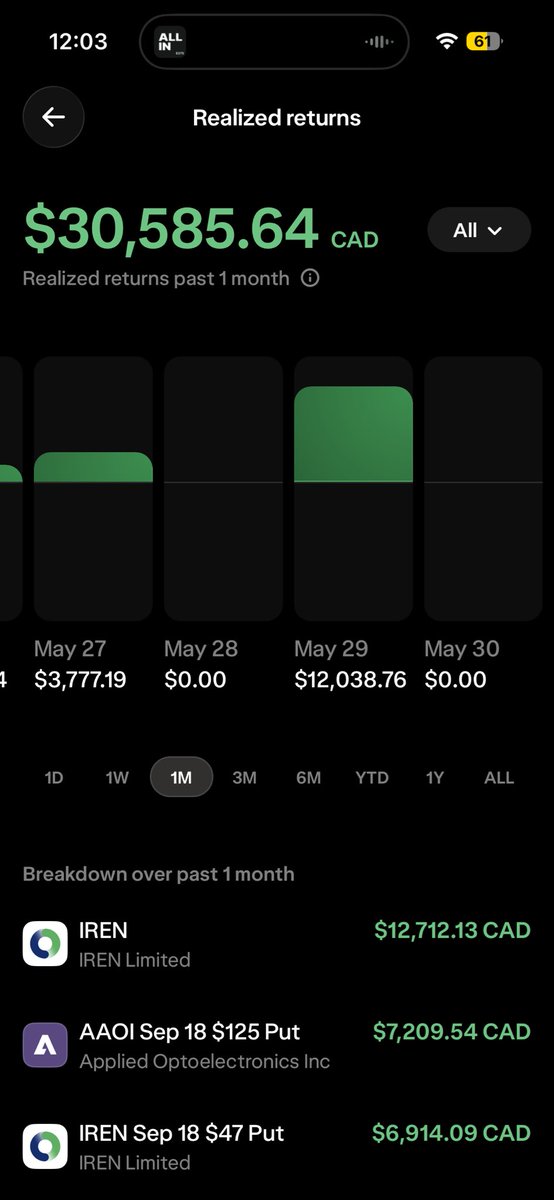Open IREN Sep 18 $47 Put row

click(277, 1147)
